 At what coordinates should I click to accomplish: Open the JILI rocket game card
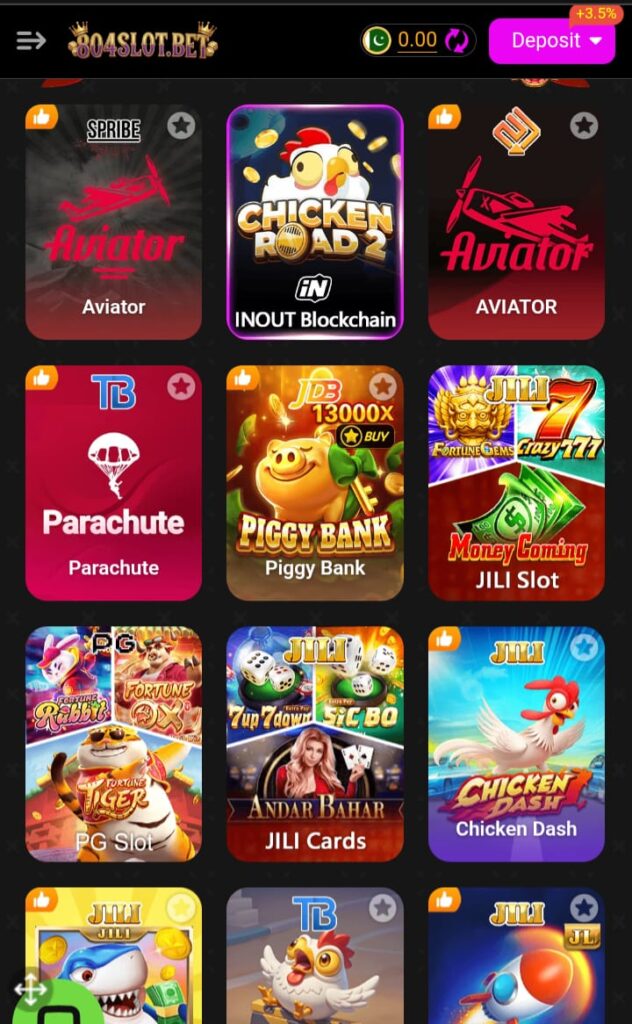click(x=516, y=960)
